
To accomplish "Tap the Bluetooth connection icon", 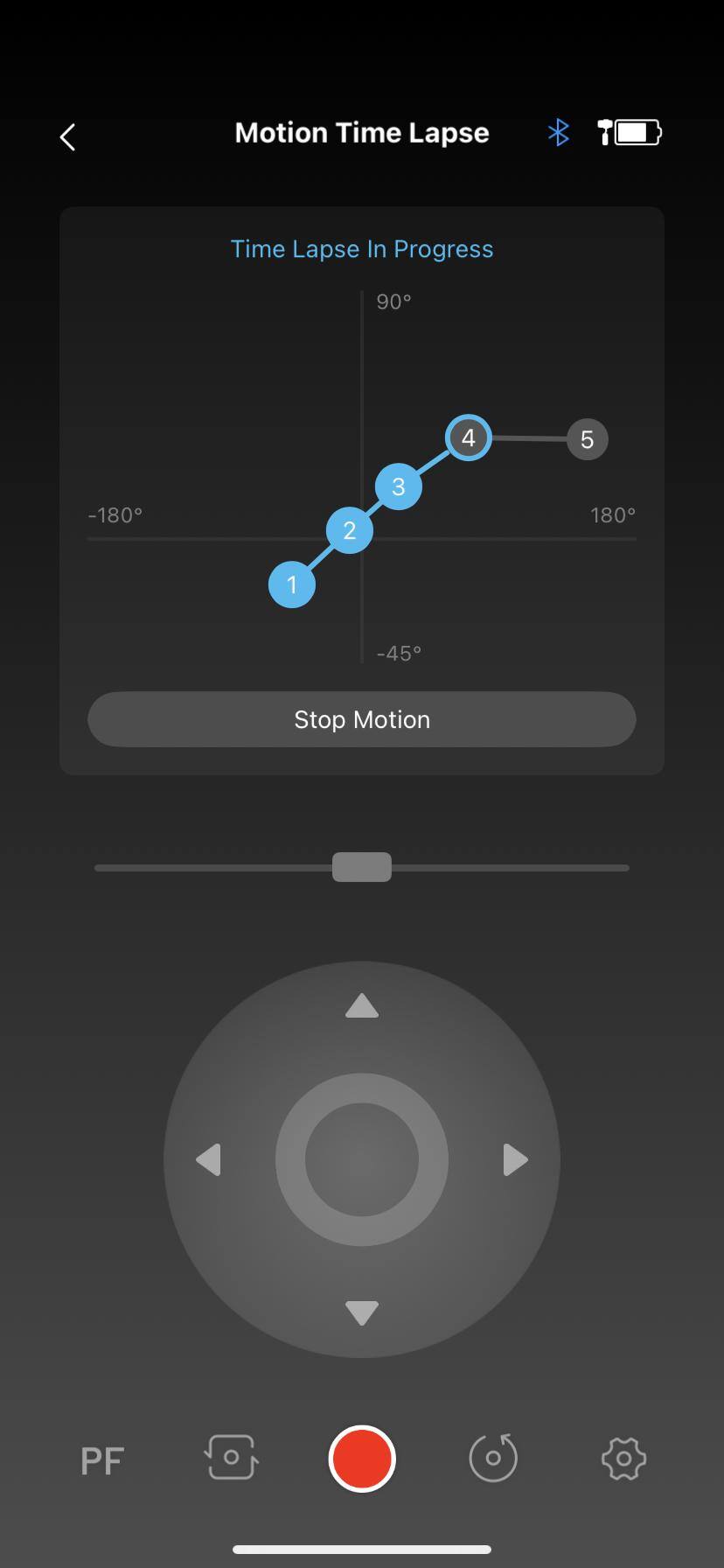I will click(x=558, y=133).
